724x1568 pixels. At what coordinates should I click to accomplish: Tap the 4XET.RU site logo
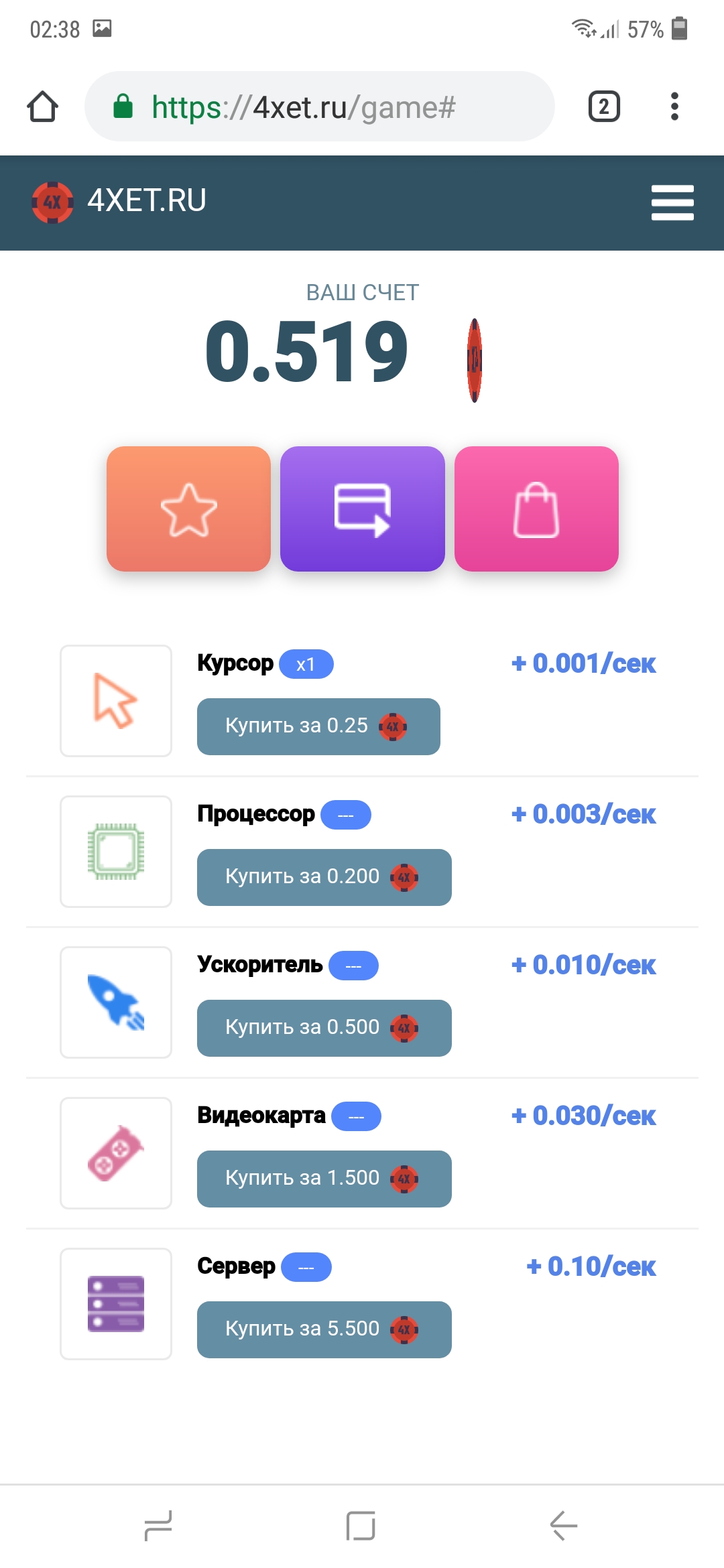pyautogui.click(x=119, y=201)
